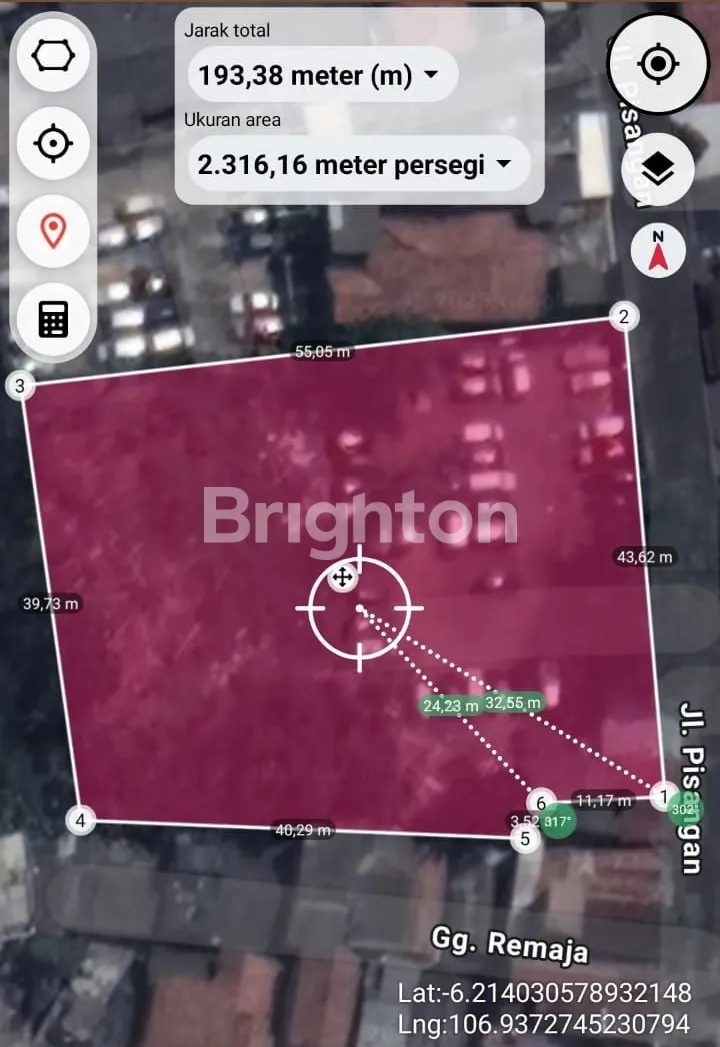720x1047 pixels.
Task: Select vertex point 4 of the polygon
Action: coord(80,821)
